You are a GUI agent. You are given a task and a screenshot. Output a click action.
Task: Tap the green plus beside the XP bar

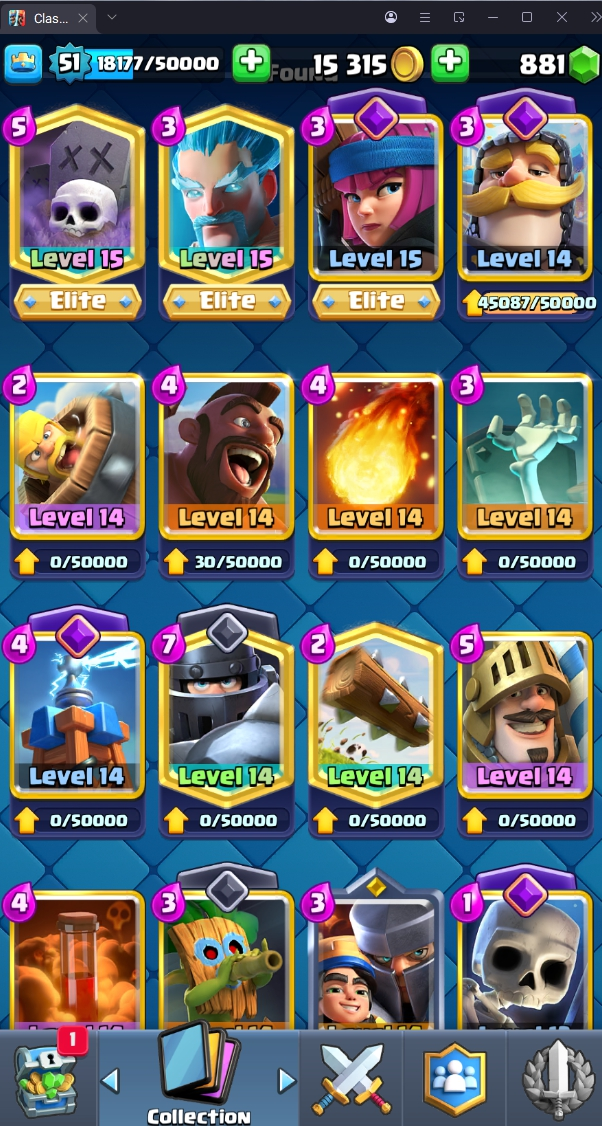tap(251, 63)
